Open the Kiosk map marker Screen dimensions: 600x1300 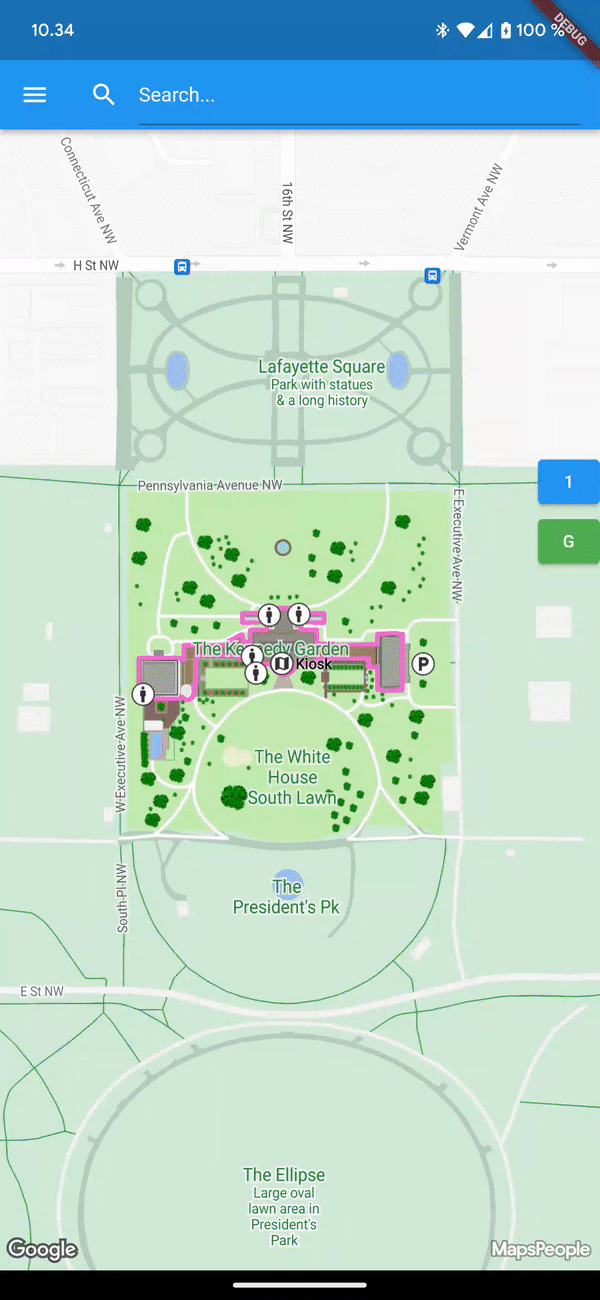pyautogui.click(x=283, y=663)
